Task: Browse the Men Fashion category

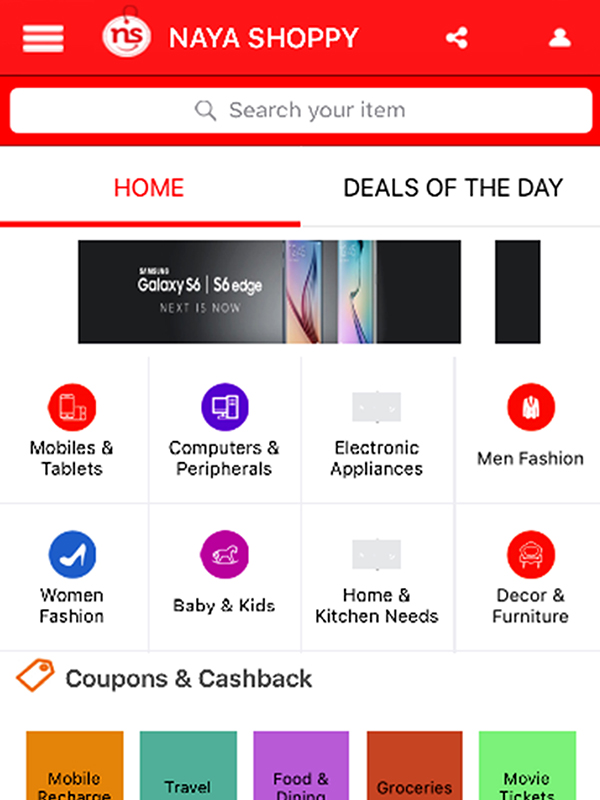Action: 530,431
